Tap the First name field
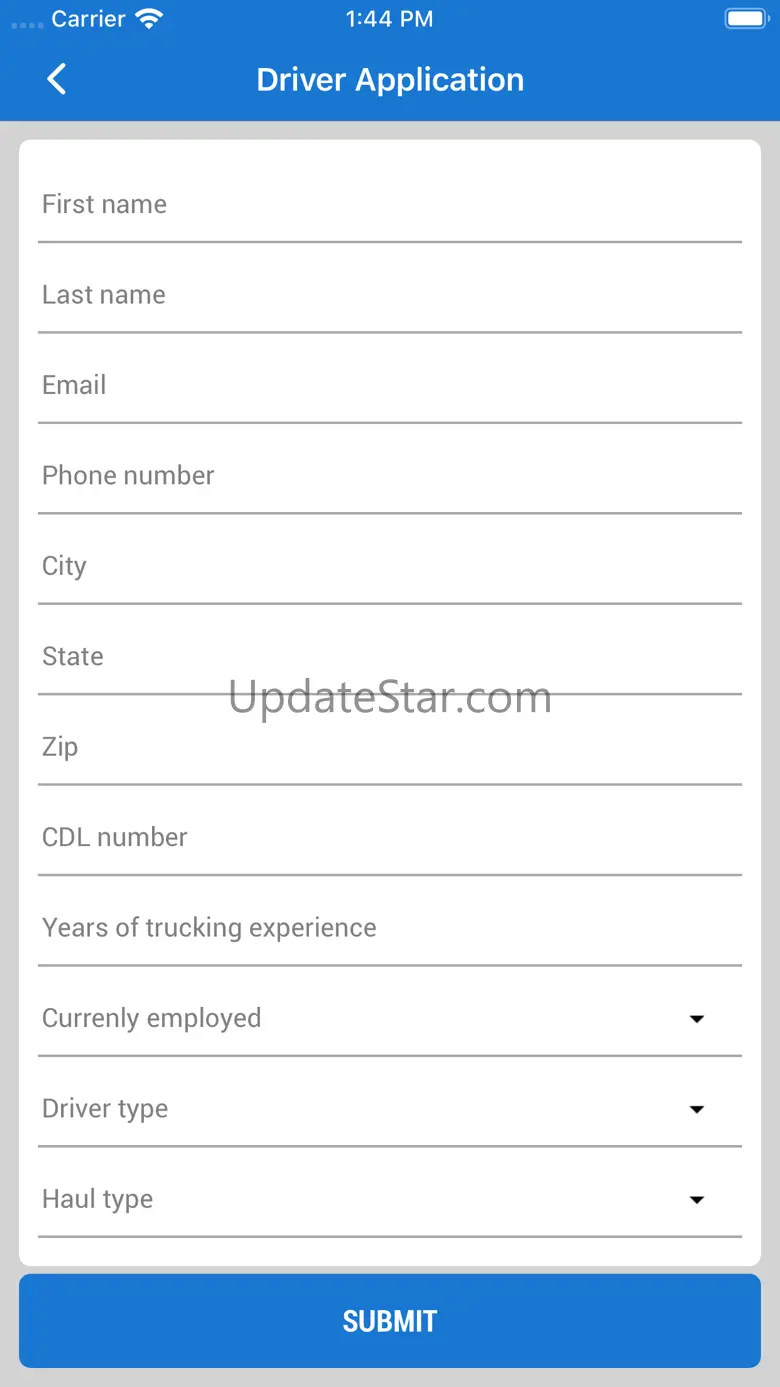Image resolution: width=780 pixels, height=1387 pixels. pyautogui.click(x=390, y=204)
